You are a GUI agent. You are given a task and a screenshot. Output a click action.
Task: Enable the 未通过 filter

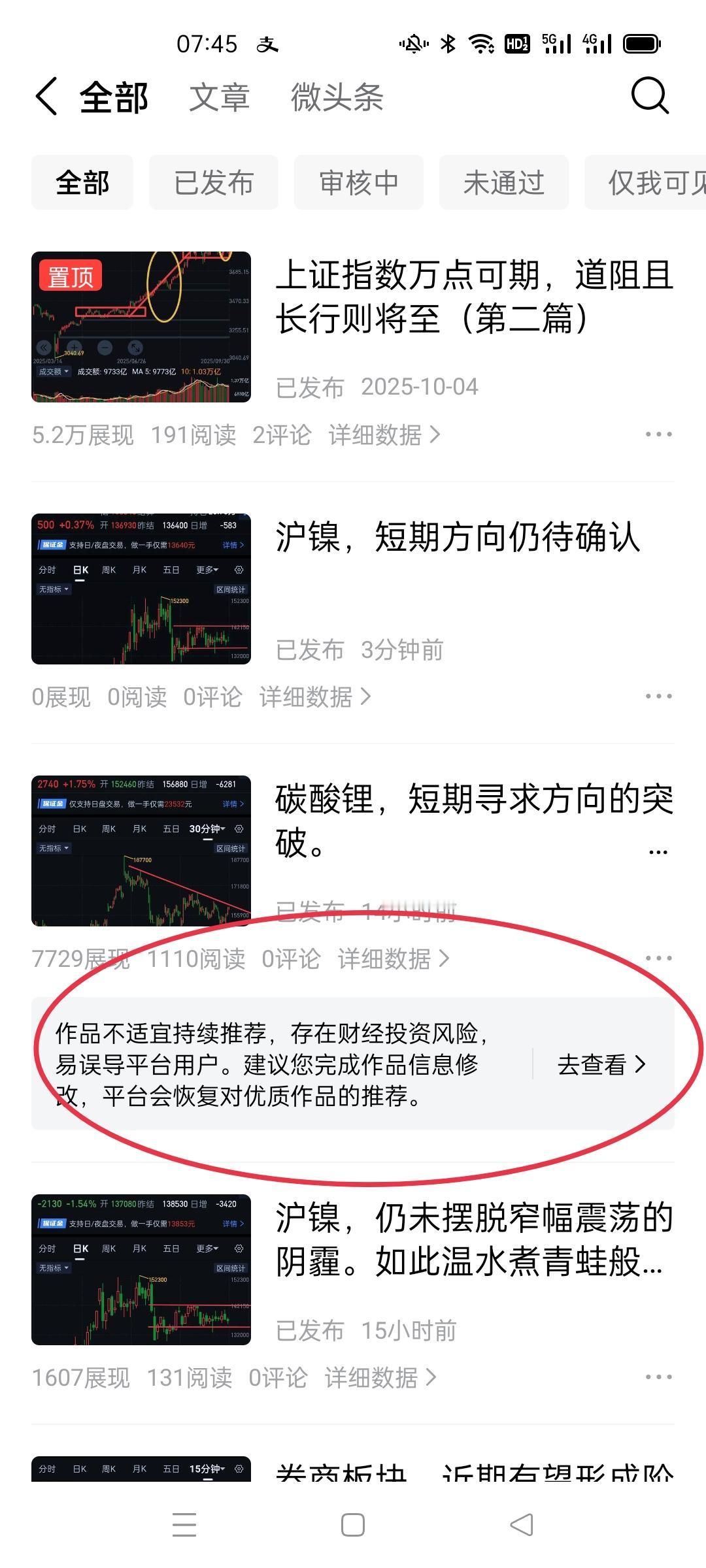(x=503, y=183)
